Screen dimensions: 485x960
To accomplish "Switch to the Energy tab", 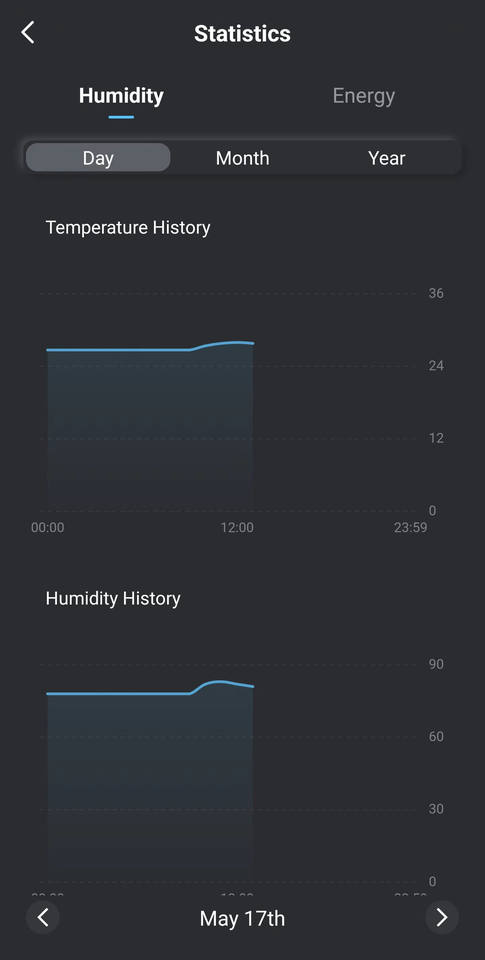I will [363, 96].
